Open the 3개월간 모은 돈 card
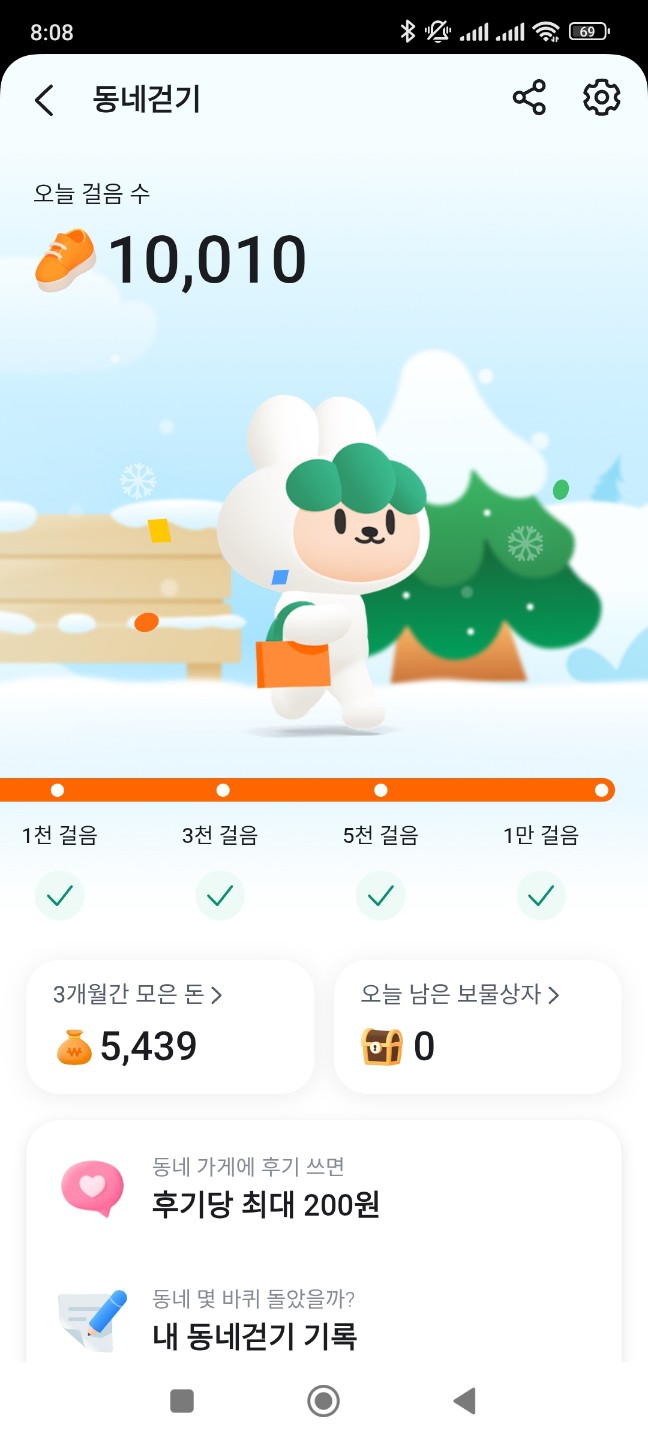Image resolution: width=648 pixels, height=1440 pixels. [170, 1027]
